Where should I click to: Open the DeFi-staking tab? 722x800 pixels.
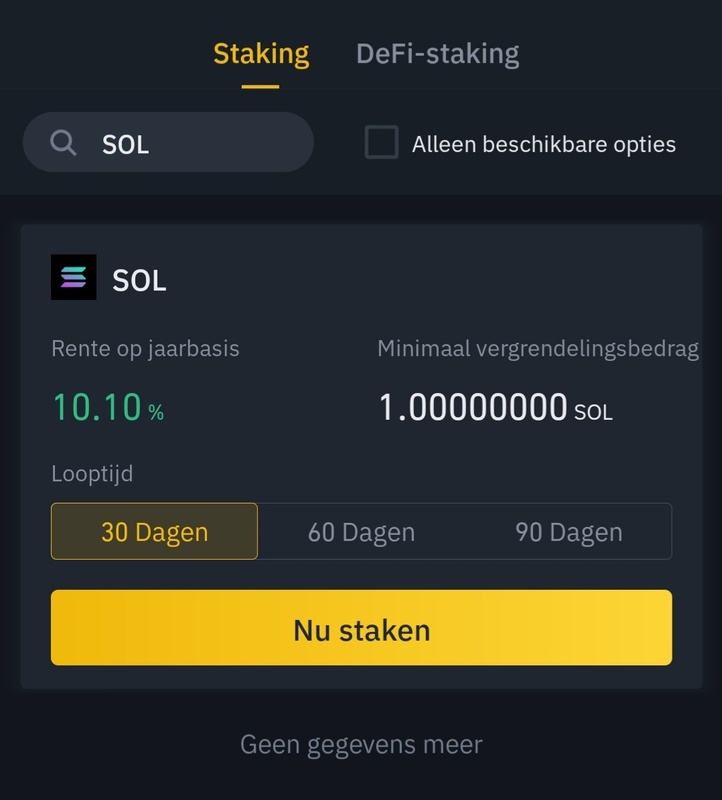(437, 53)
